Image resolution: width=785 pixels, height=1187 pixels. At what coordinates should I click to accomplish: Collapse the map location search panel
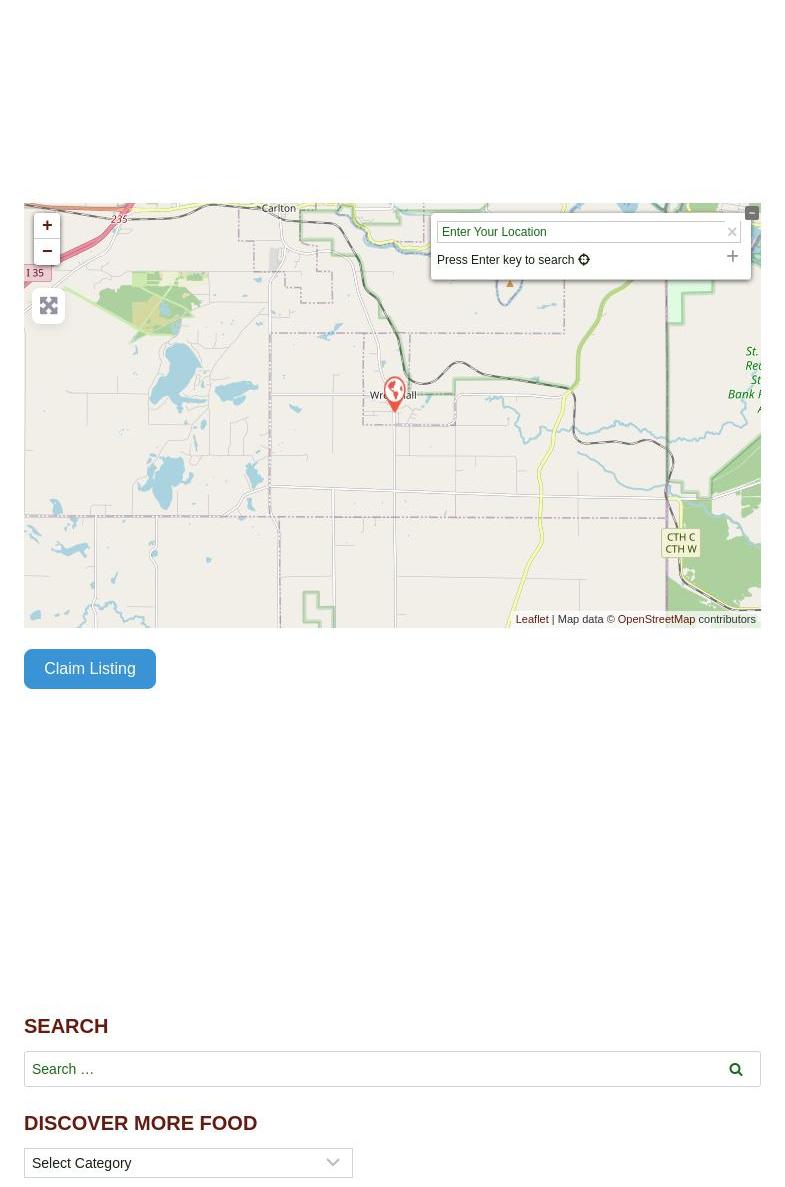(x=752, y=213)
